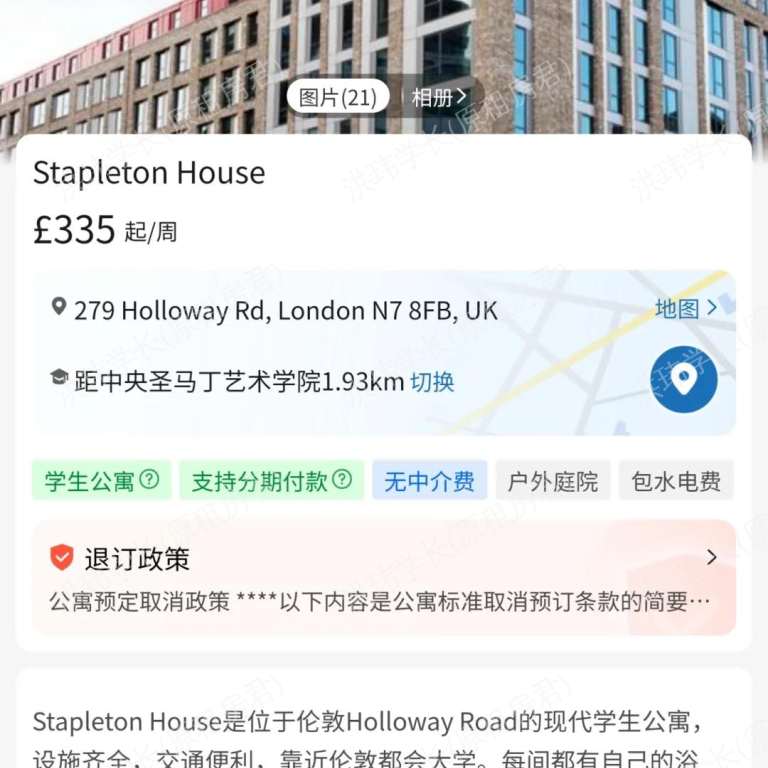The width and height of the screenshot is (768, 768).
Task: View the 图片(21) gallery
Action: tap(338, 98)
